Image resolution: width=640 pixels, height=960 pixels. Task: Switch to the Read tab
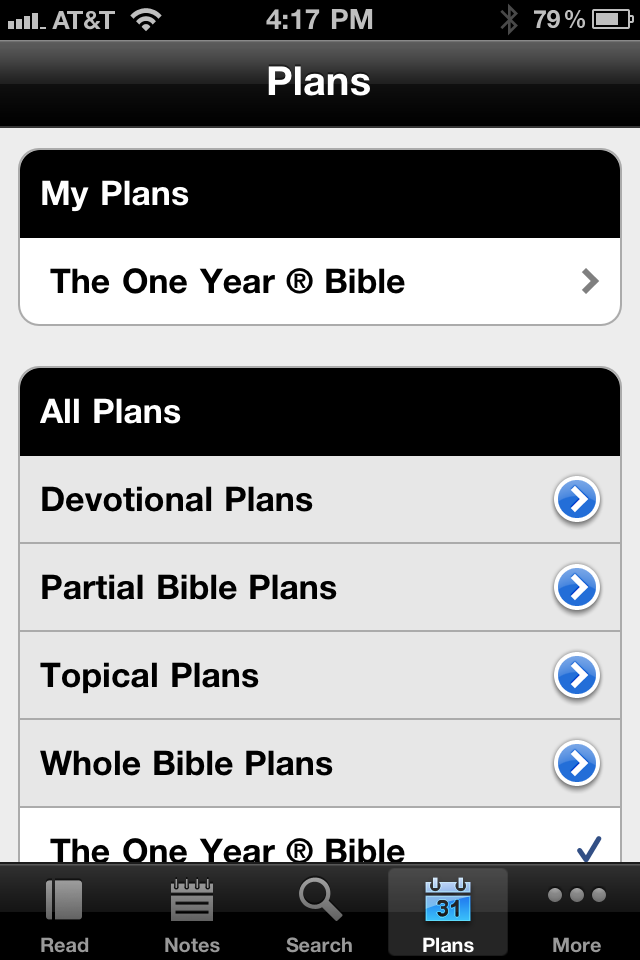click(64, 914)
